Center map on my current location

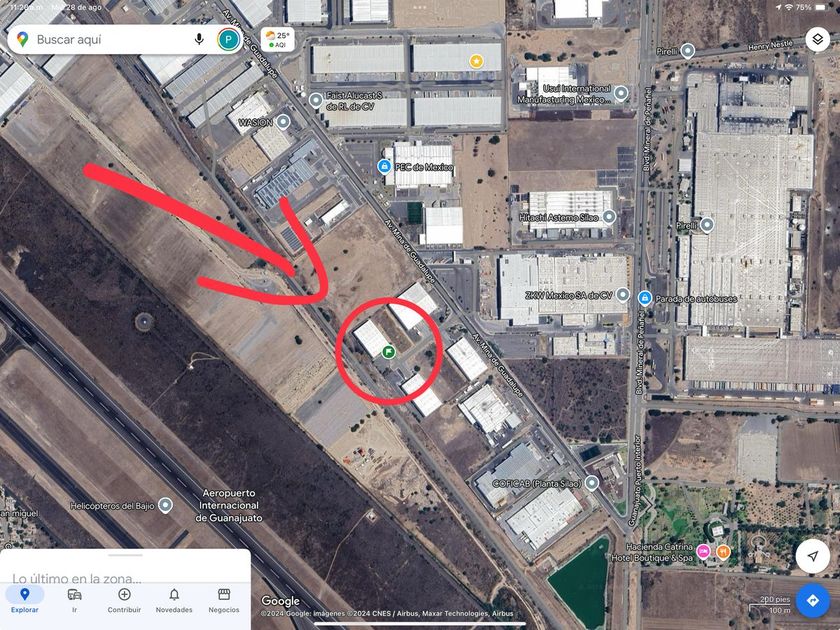tap(812, 555)
